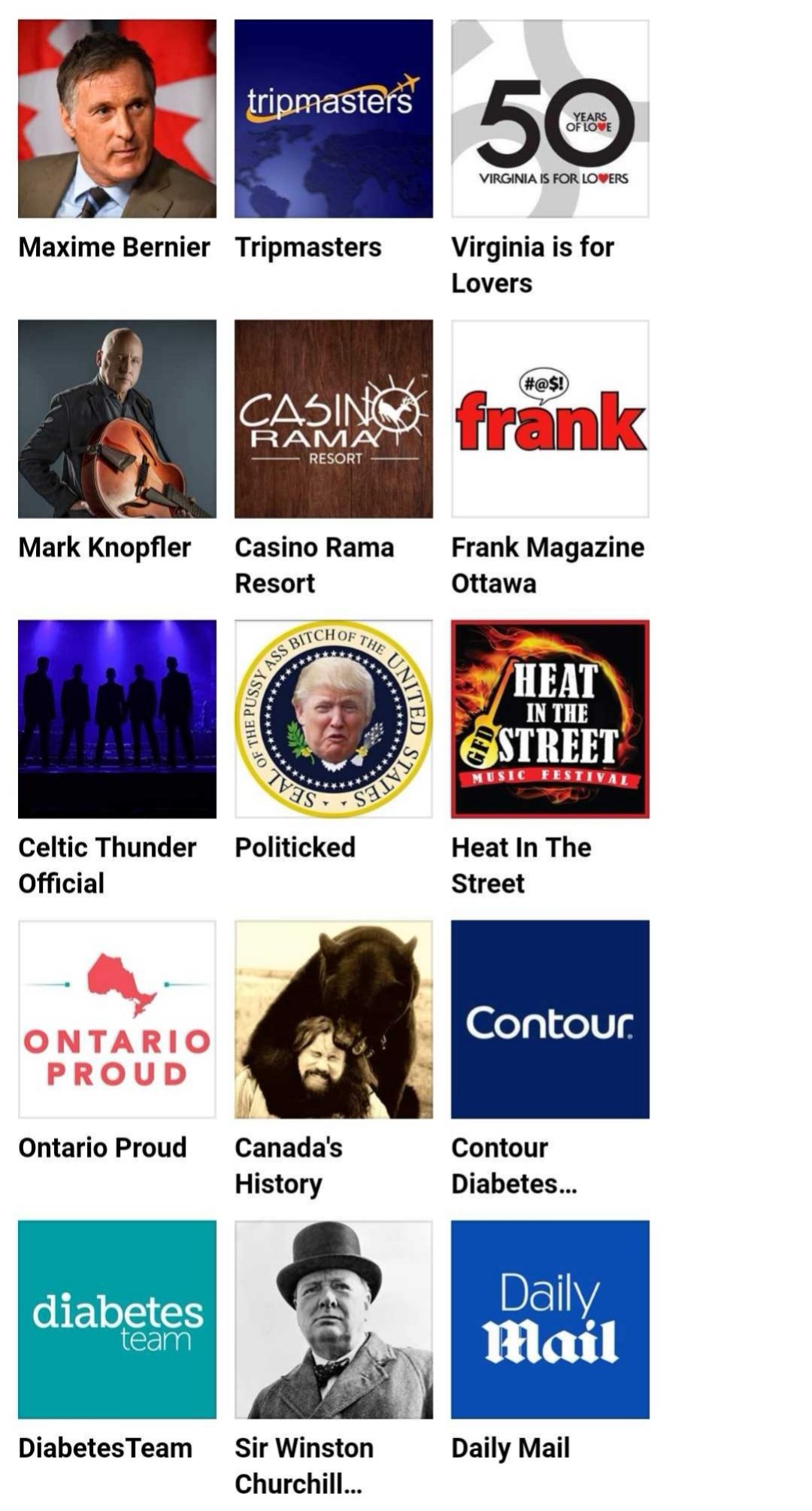The height and width of the screenshot is (1511, 812).
Task: Open Mark Knopfler's page
Action: (x=117, y=419)
